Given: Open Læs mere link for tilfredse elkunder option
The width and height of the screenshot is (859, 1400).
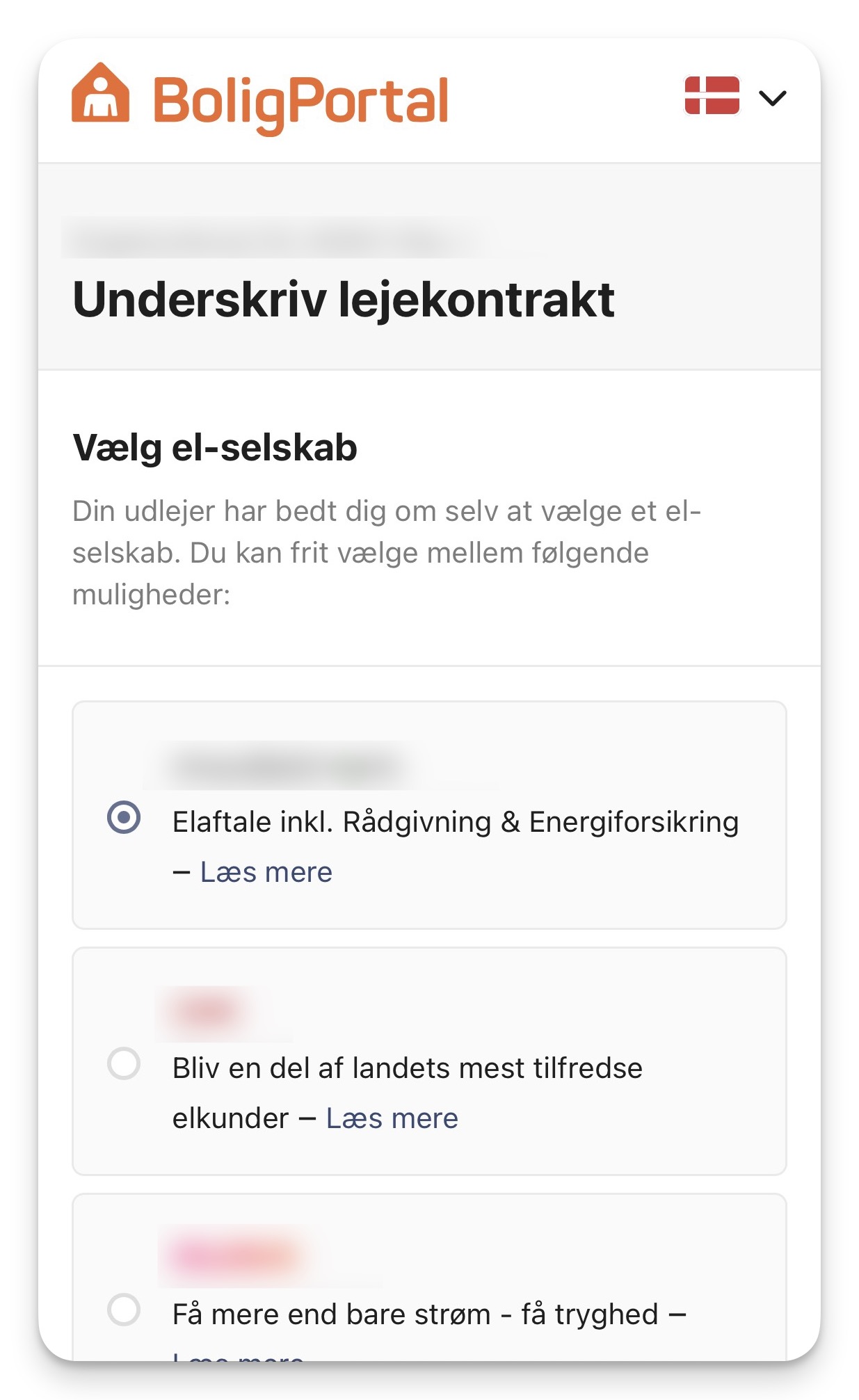Looking at the screenshot, I should [x=392, y=1118].
